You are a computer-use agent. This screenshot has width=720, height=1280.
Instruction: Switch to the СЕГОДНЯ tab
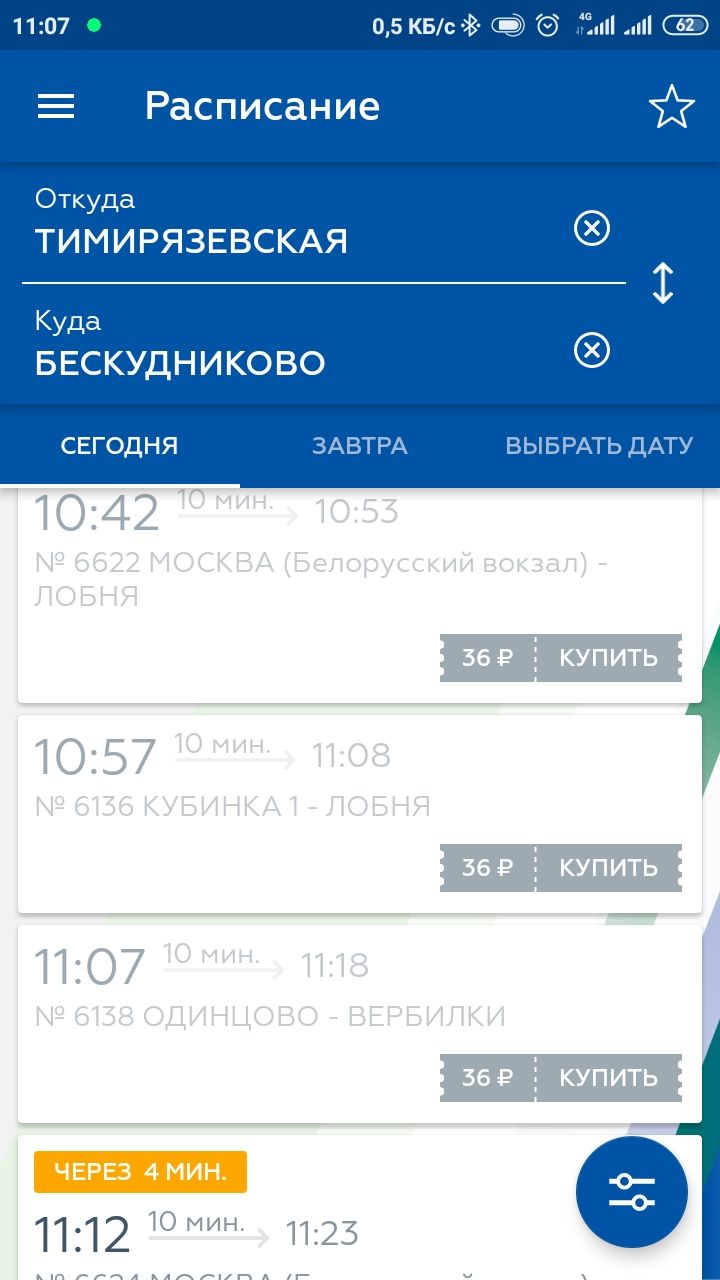coord(119,446)
